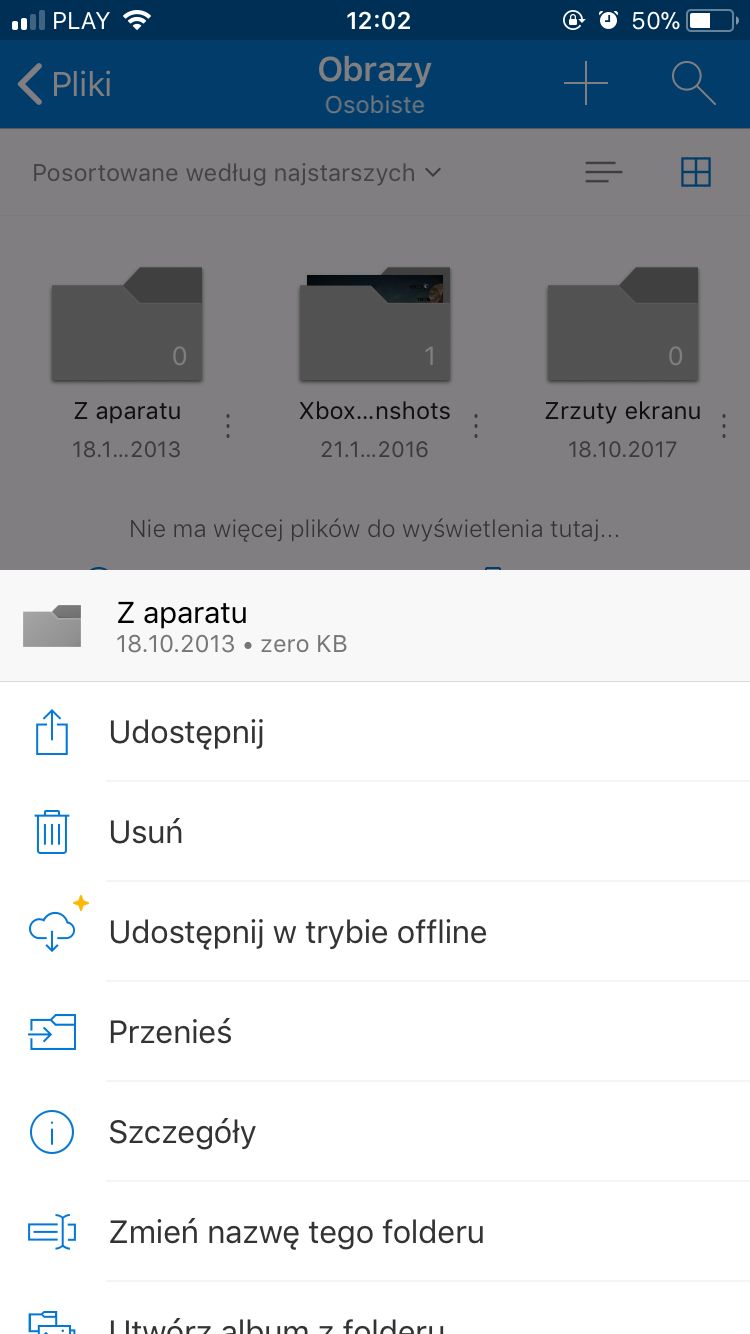Tap the offline cloud download icon
The image size is (750, 1334).
(x=51, y=931)
